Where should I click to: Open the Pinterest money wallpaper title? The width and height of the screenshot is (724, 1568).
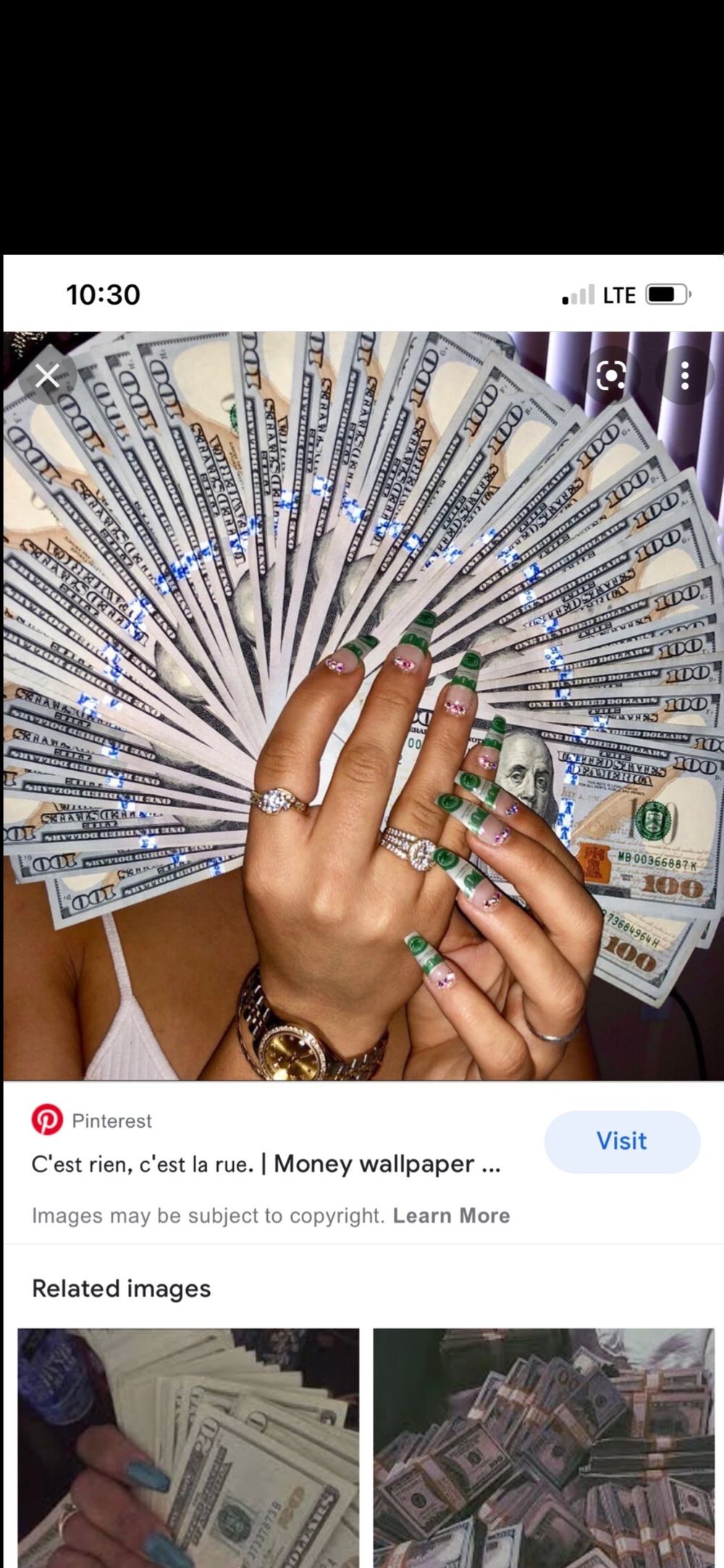click(266, 1163)
